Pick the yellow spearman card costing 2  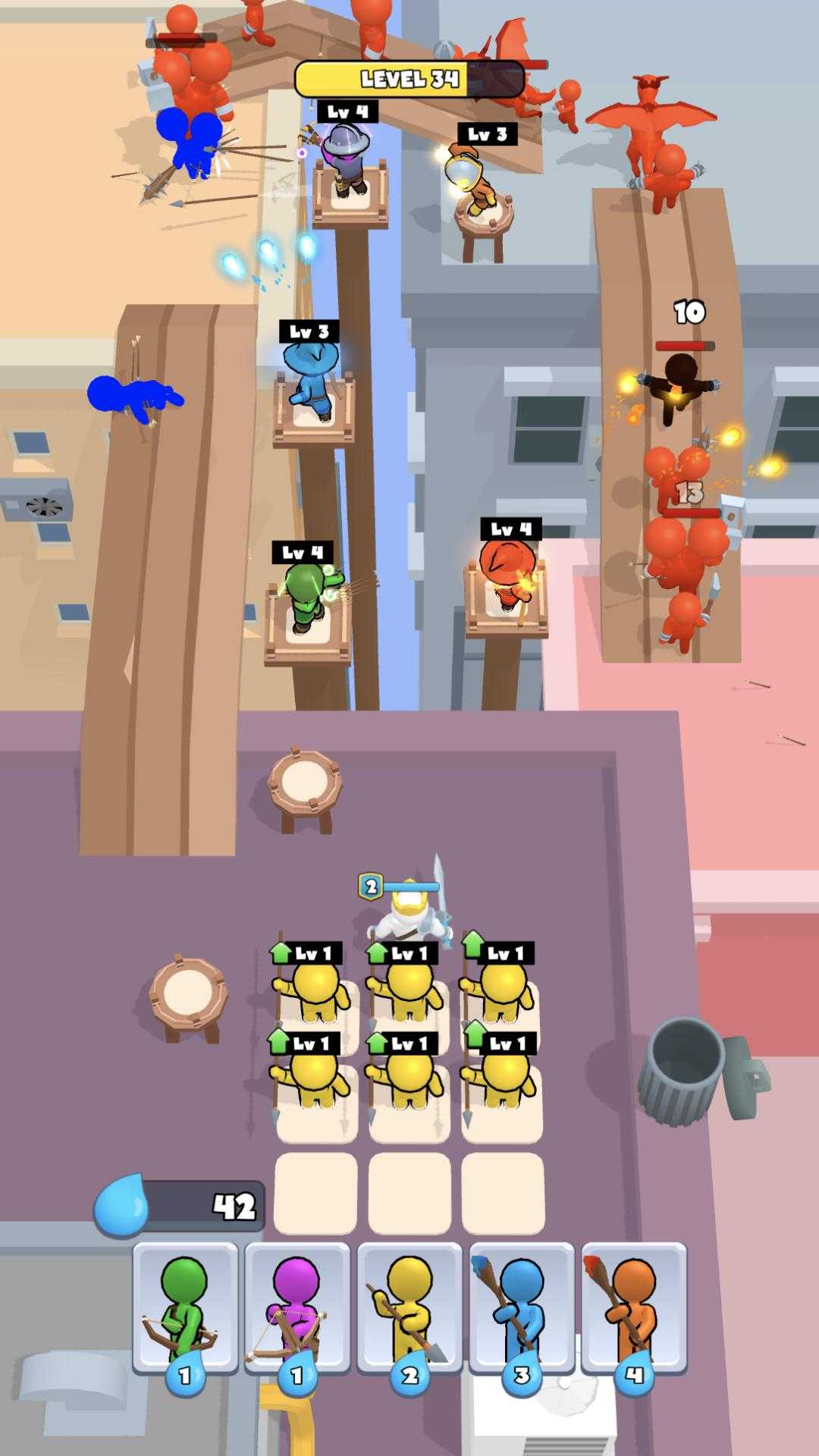(x=409, y=1309)
